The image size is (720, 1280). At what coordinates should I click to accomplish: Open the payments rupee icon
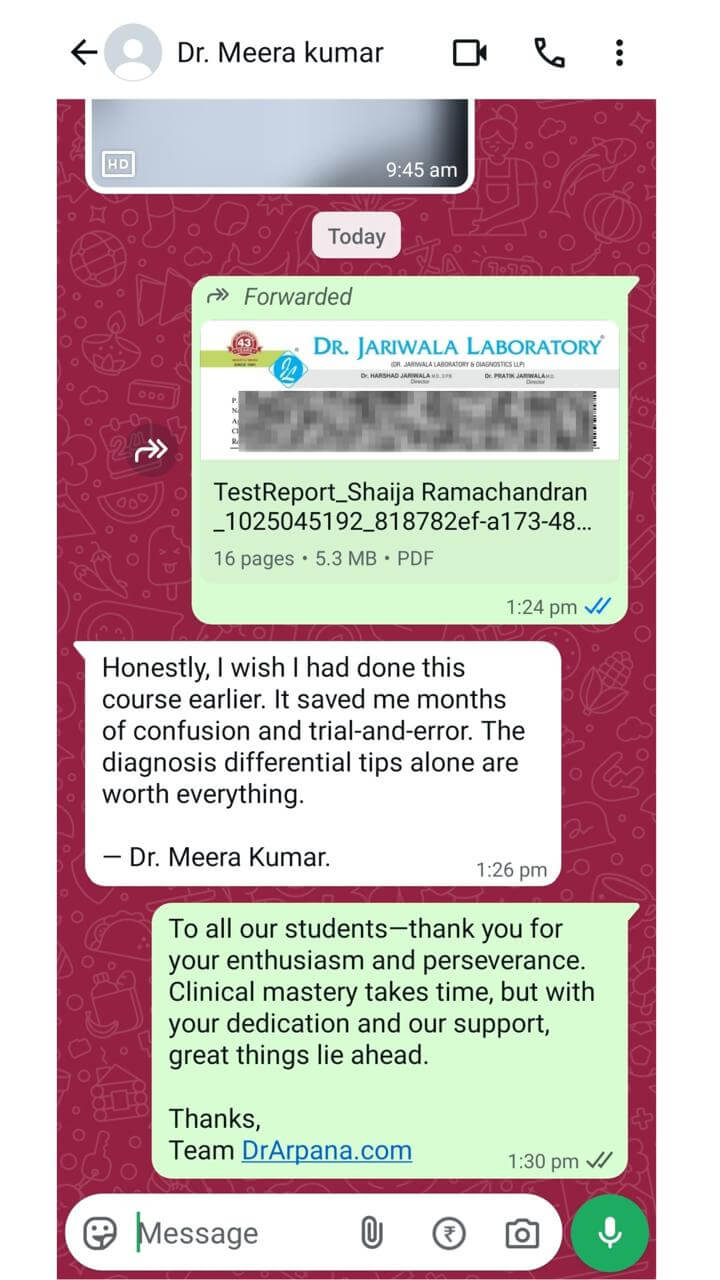pos(452,1232)
